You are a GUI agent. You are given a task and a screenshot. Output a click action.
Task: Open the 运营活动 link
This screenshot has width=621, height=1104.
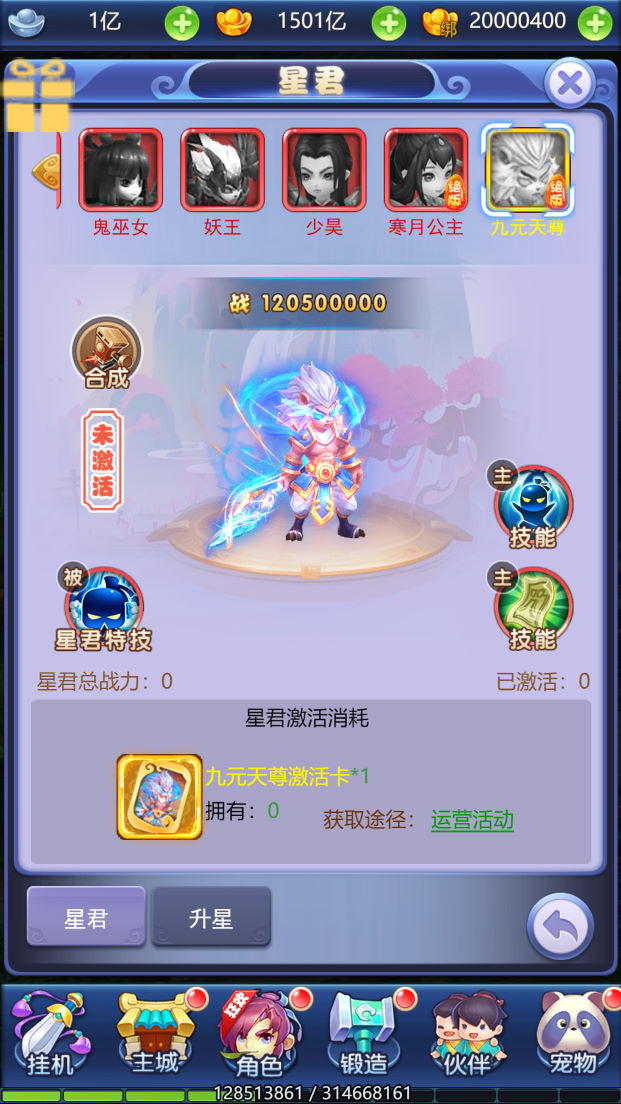(472, 821)
